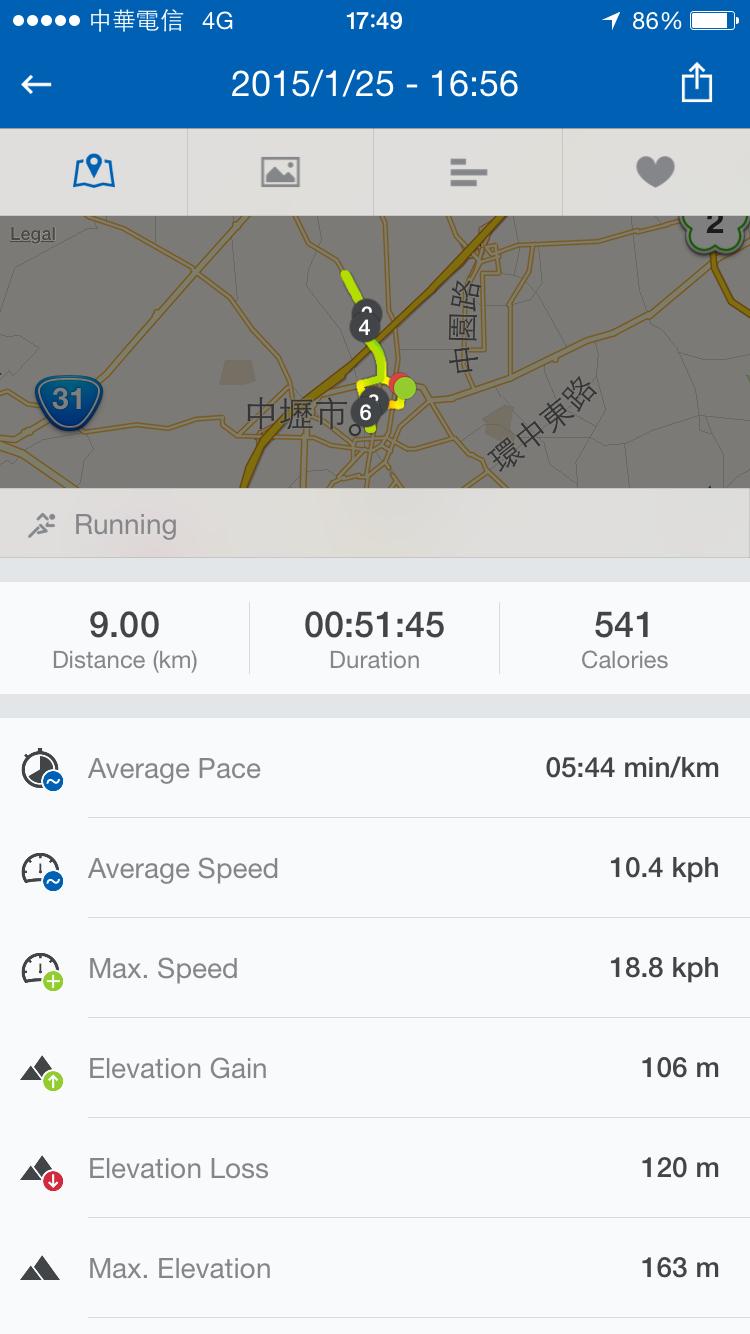Go back using the arrow icon

[37, 84]
